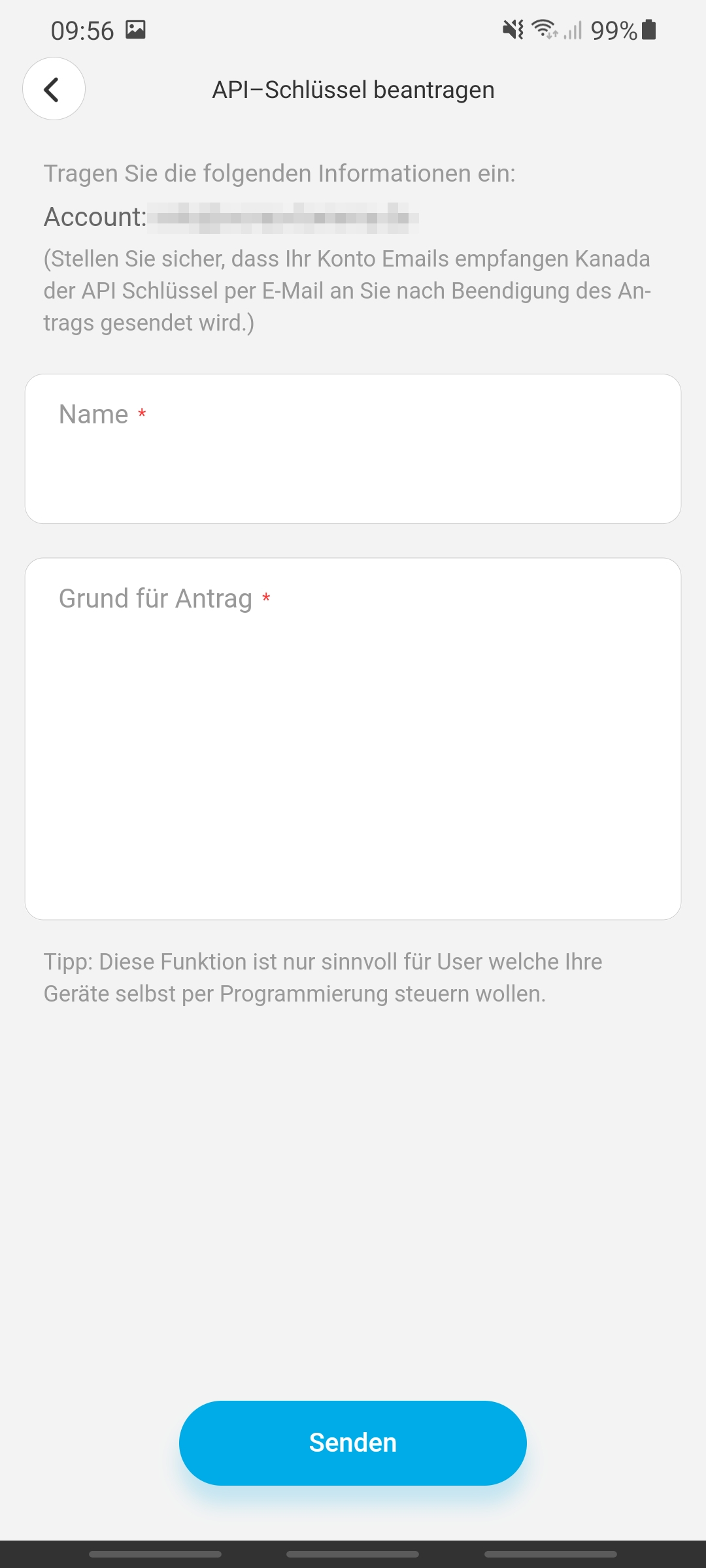Tap the Name input field
Viewport: 706px width, 1568px height.
pos(353,449)
